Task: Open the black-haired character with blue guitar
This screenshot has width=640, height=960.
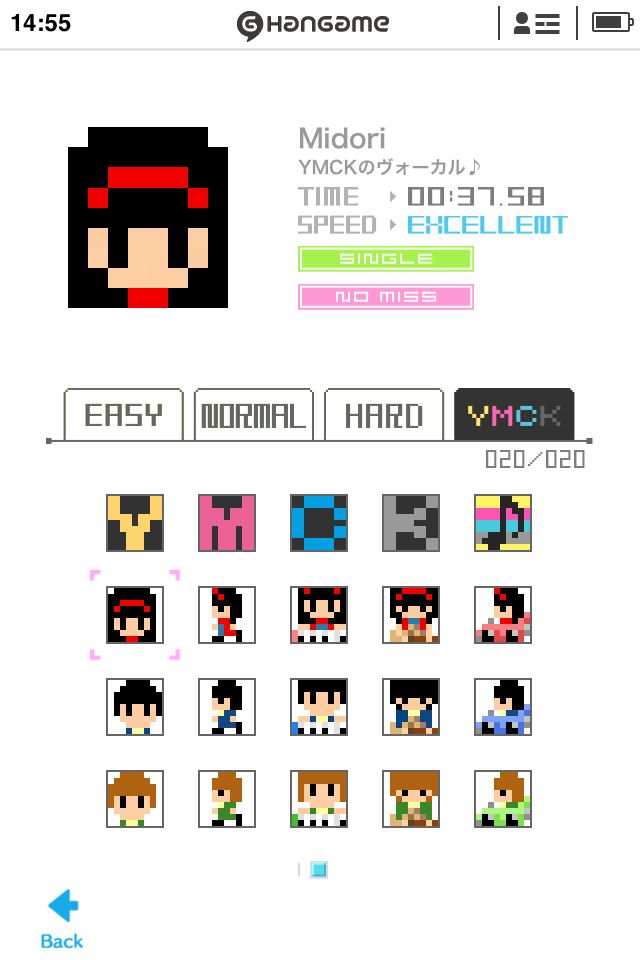Action: click(503, 707)
